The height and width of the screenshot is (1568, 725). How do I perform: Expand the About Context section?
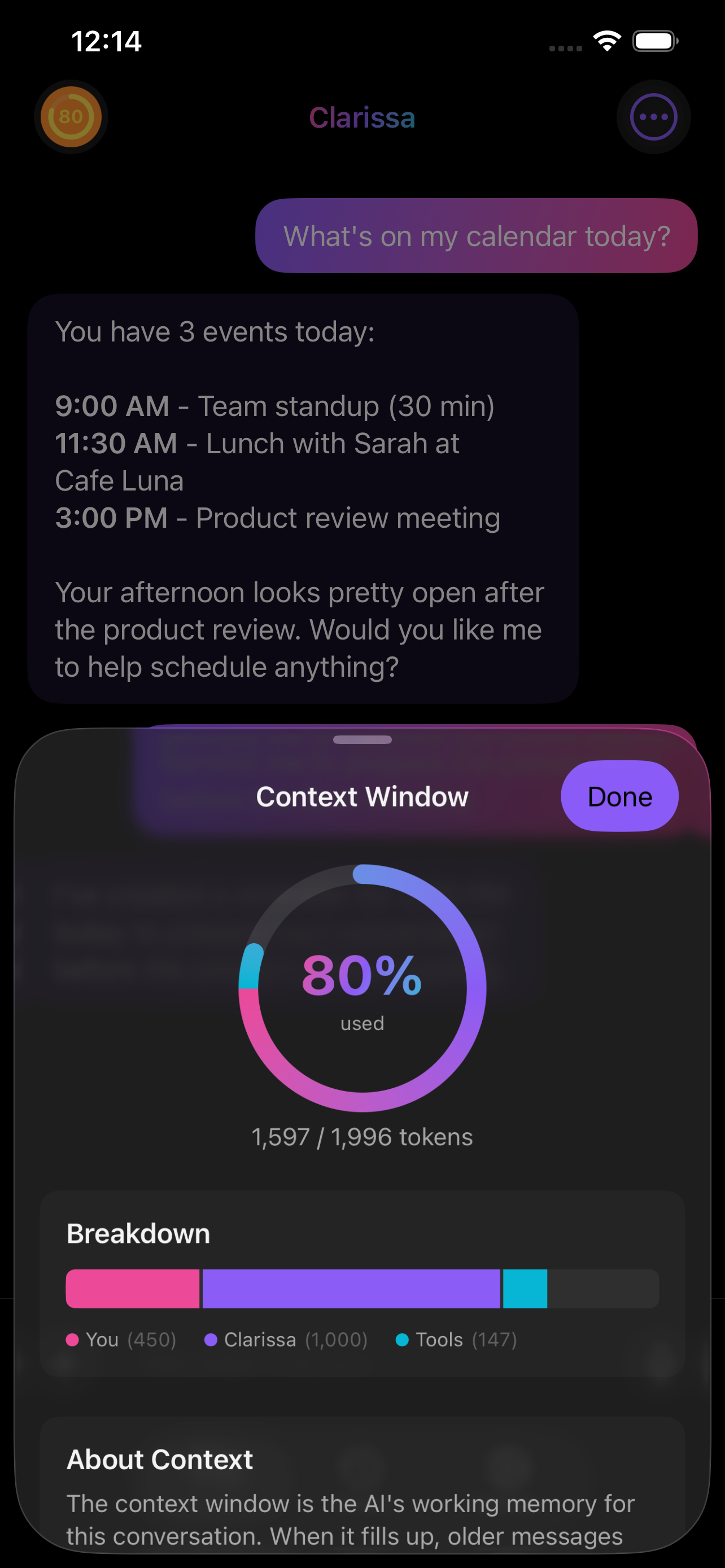tap(159, 1458)
